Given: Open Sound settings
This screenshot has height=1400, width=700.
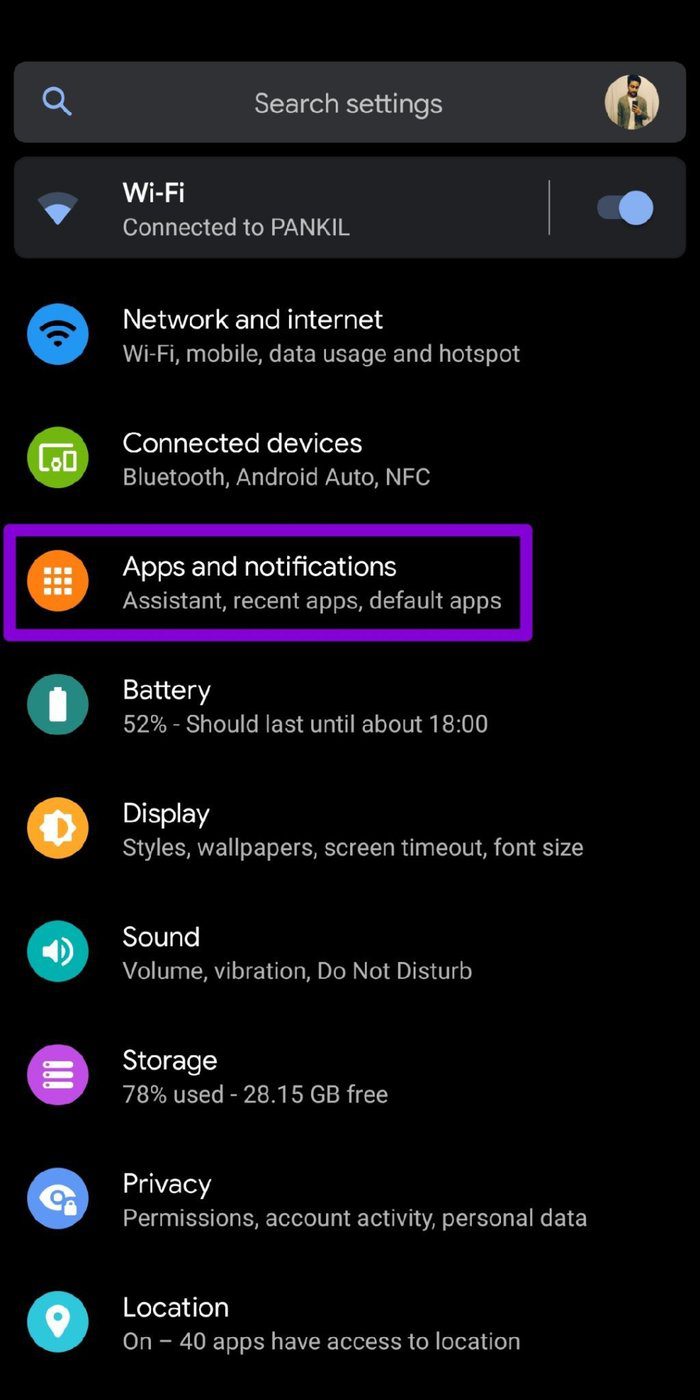Looking at the screenshot, I should (350, 952).
